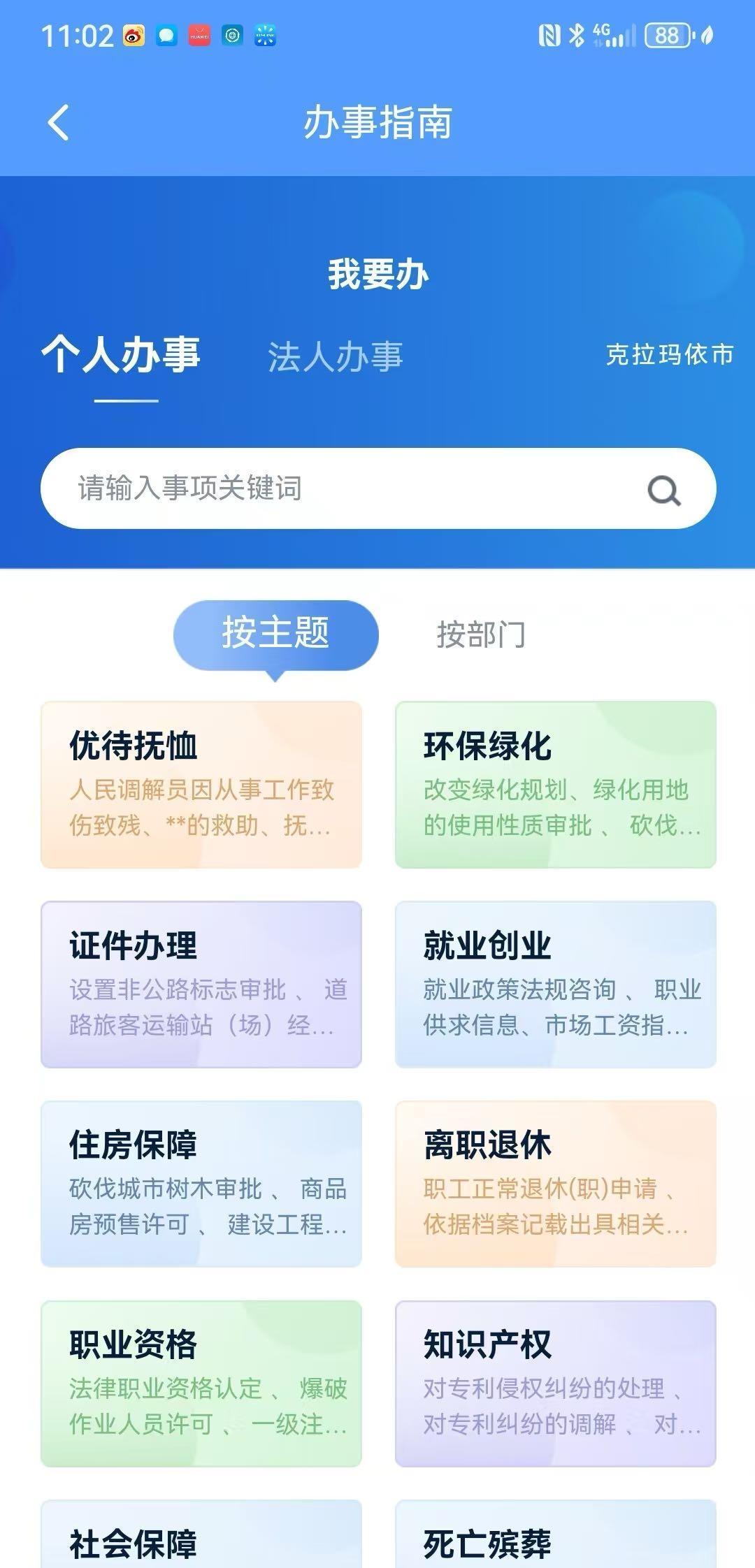Switch to the 法人办事 tab
Image resolution: width=755 pixels, height=1568 pixels.
(x=335, y=356)
